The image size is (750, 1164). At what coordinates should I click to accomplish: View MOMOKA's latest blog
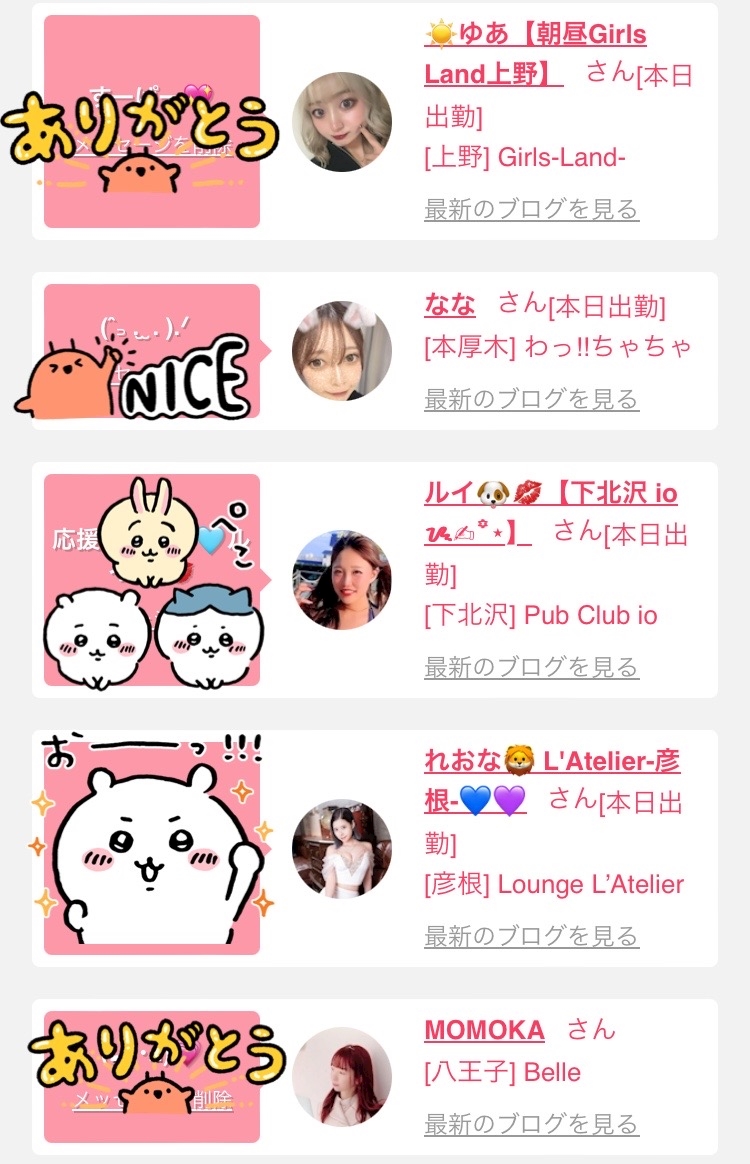(531, 1124)
